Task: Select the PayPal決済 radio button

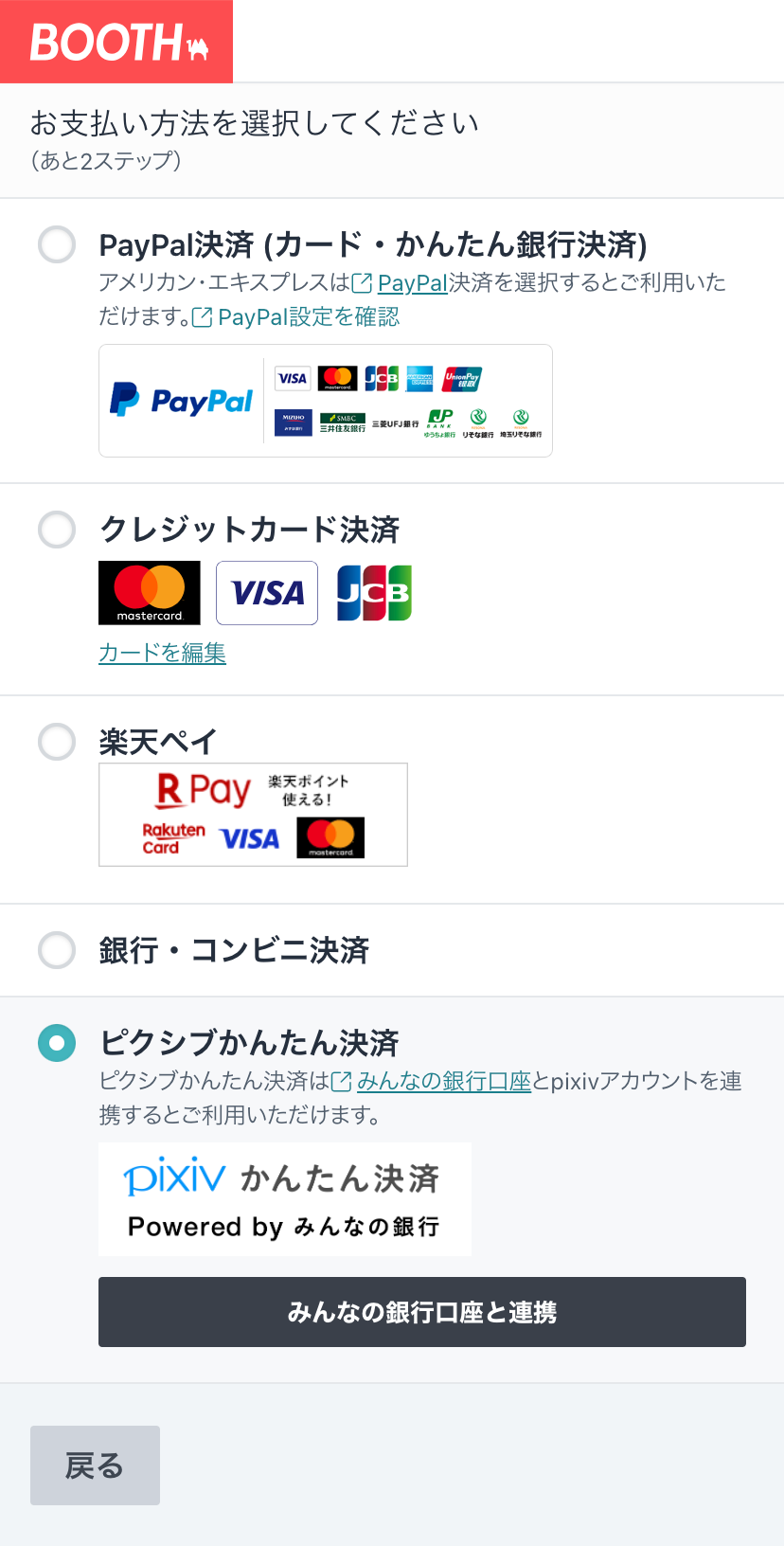Action: pyautogui.click(x=57, y=244)
